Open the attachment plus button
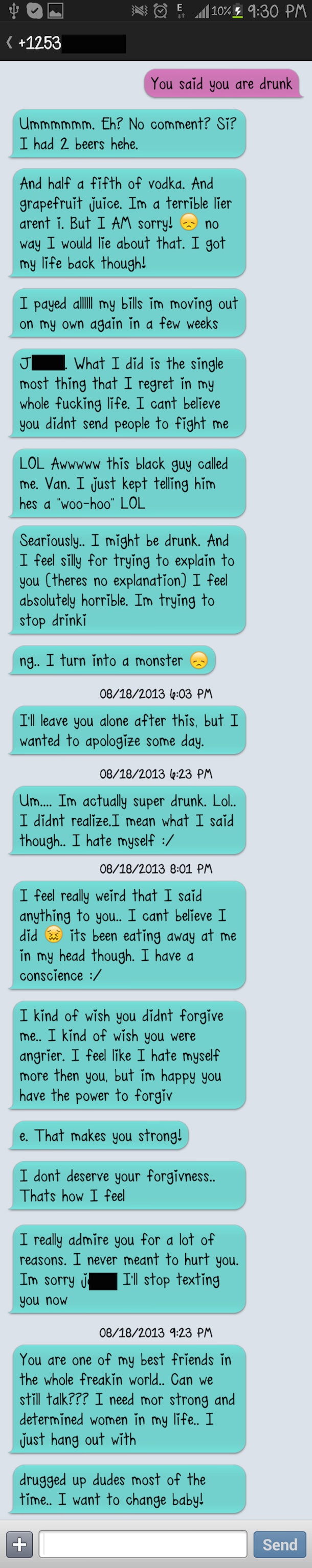The width and height of the screenshot is (312, 1568). [x=19, y=1543]
